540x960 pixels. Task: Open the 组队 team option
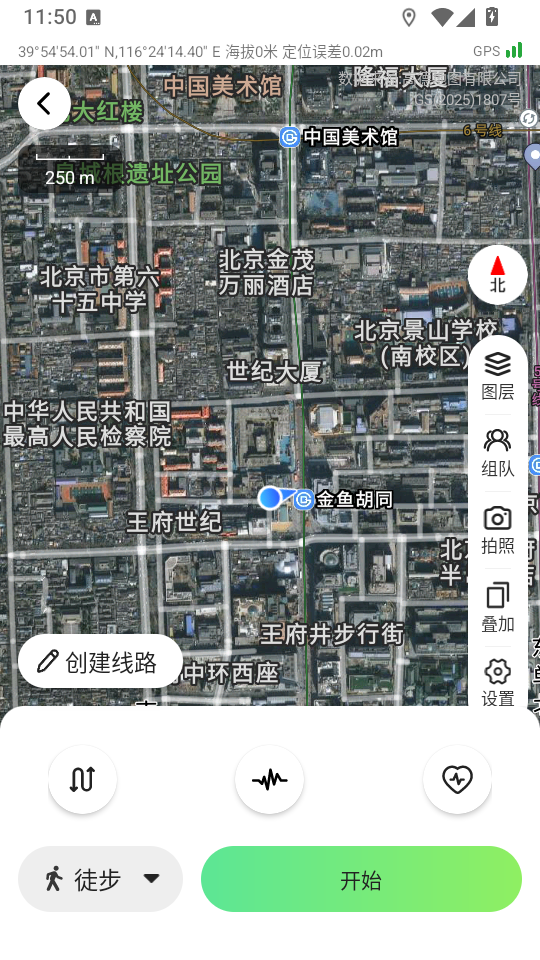(498, 453)
